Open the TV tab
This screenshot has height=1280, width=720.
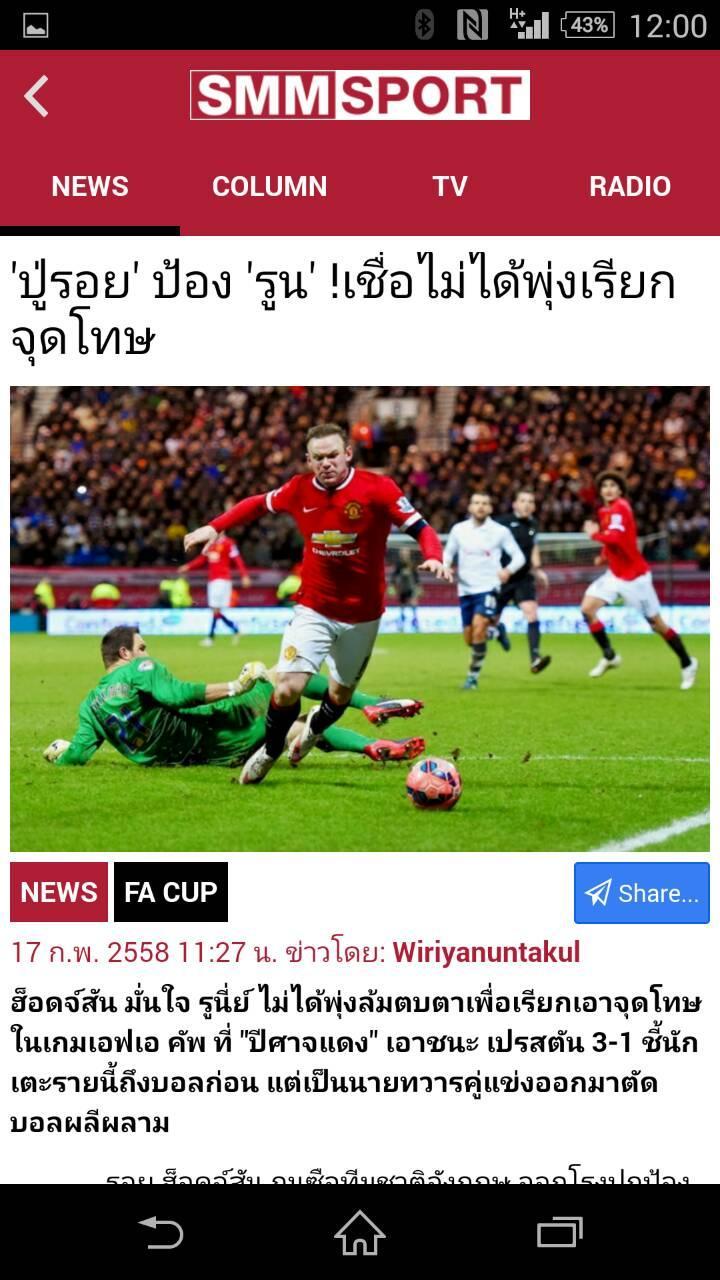450,187
